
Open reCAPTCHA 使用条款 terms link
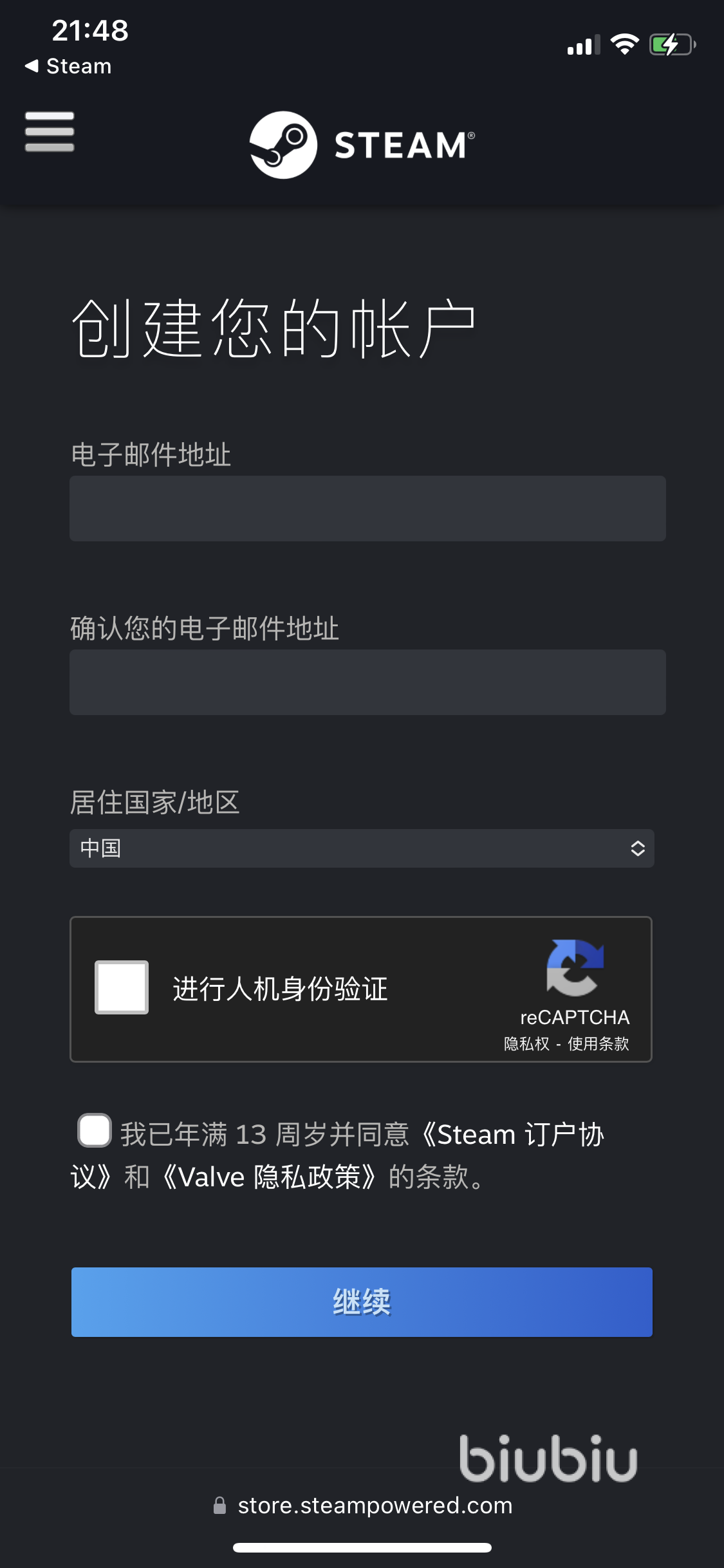(598, 1043)
